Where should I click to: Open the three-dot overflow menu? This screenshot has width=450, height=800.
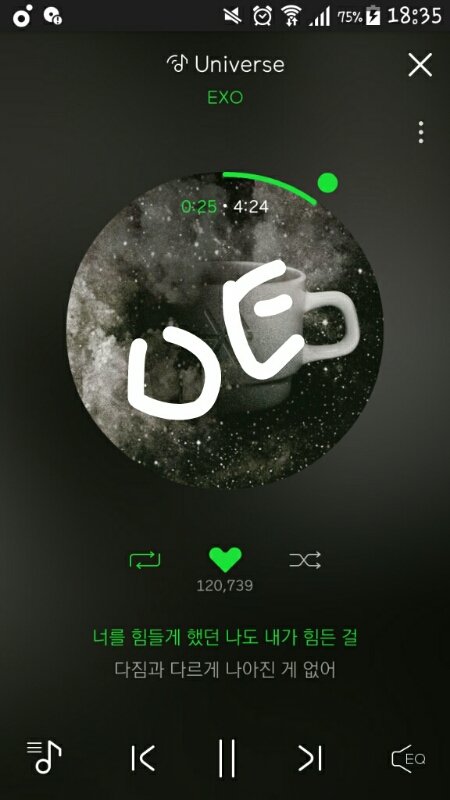pos(420,132)
